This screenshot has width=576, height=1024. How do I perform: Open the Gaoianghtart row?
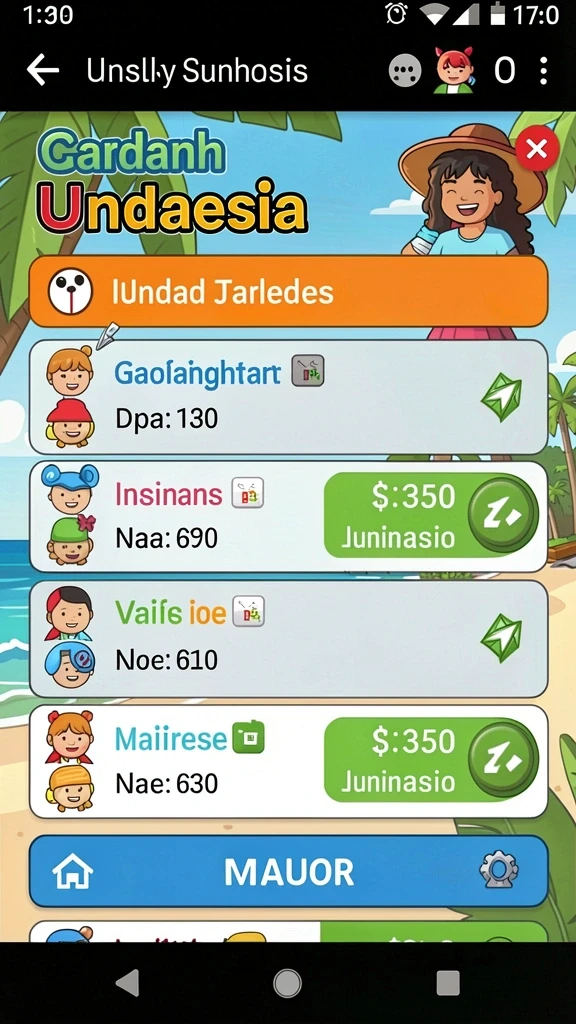pos(288,397)
